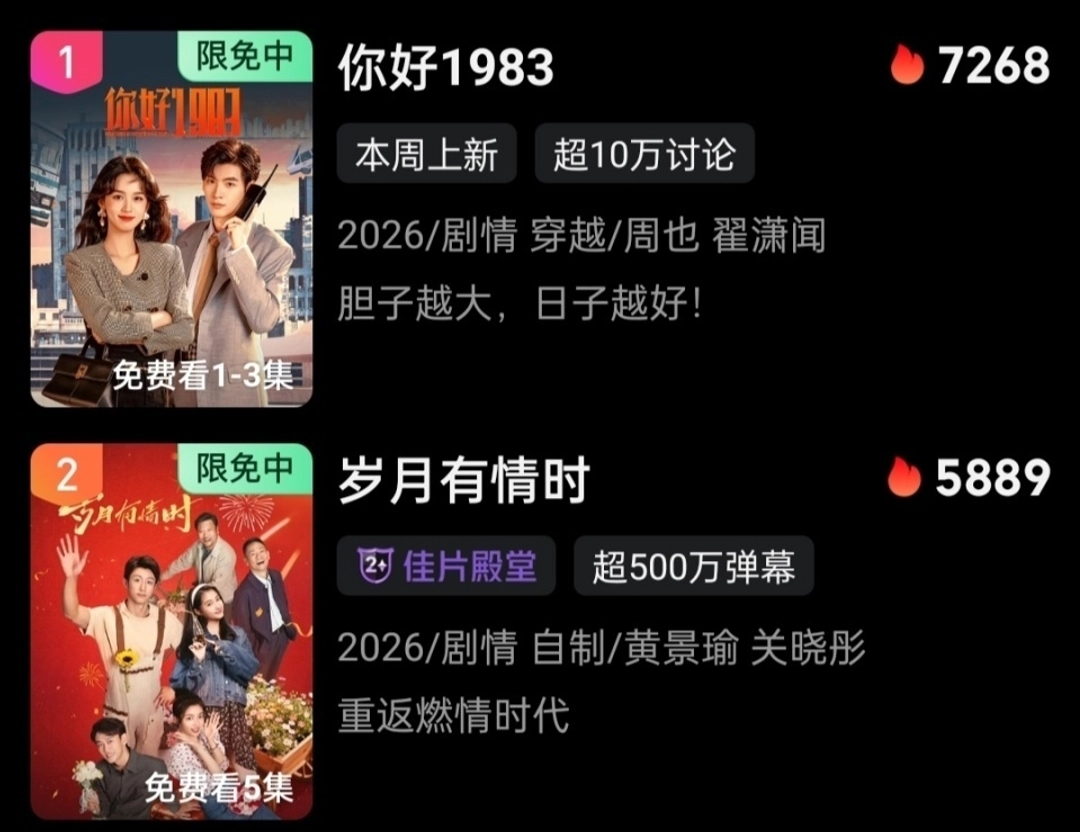Tap the 超10万讨论 chip

pos(645,154)
